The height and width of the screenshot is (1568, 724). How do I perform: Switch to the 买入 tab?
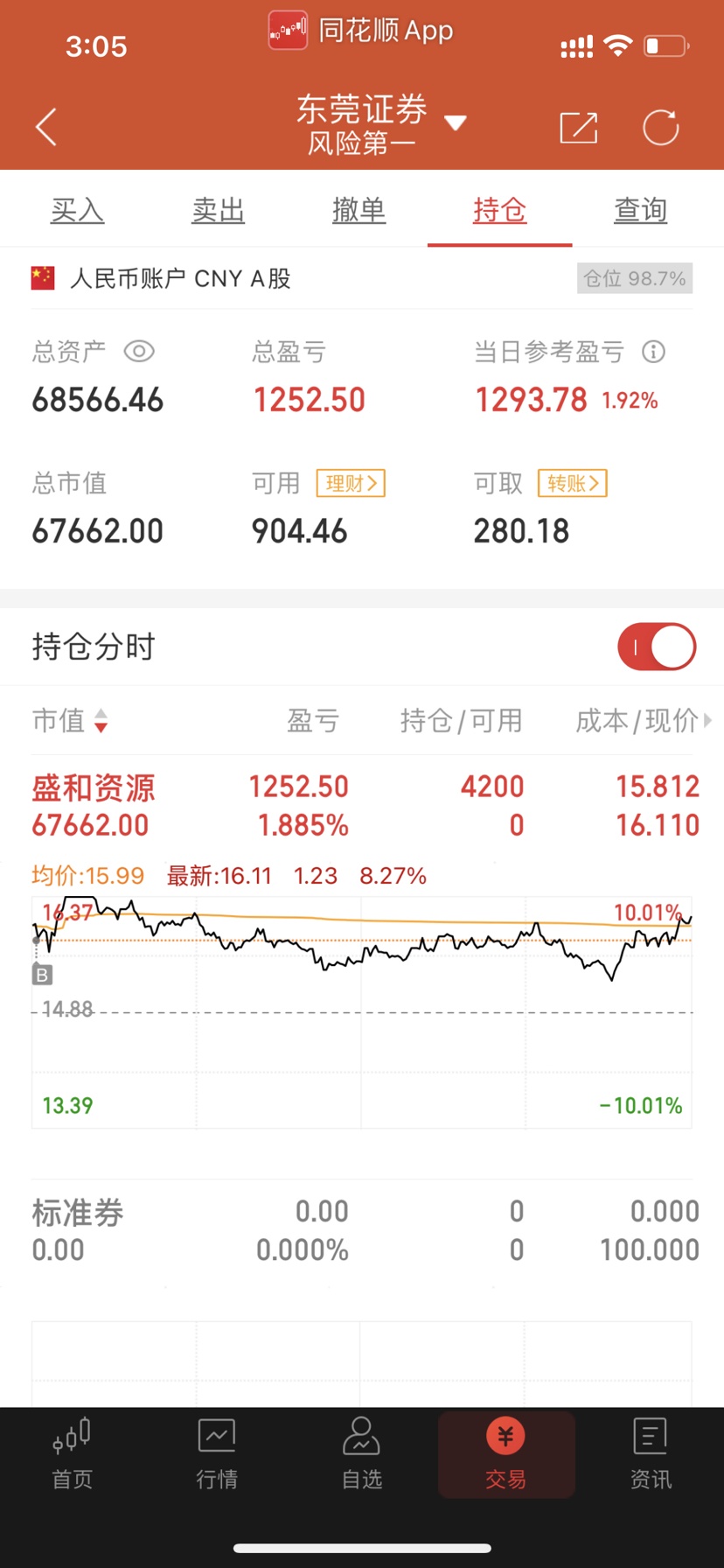point(78,210)
